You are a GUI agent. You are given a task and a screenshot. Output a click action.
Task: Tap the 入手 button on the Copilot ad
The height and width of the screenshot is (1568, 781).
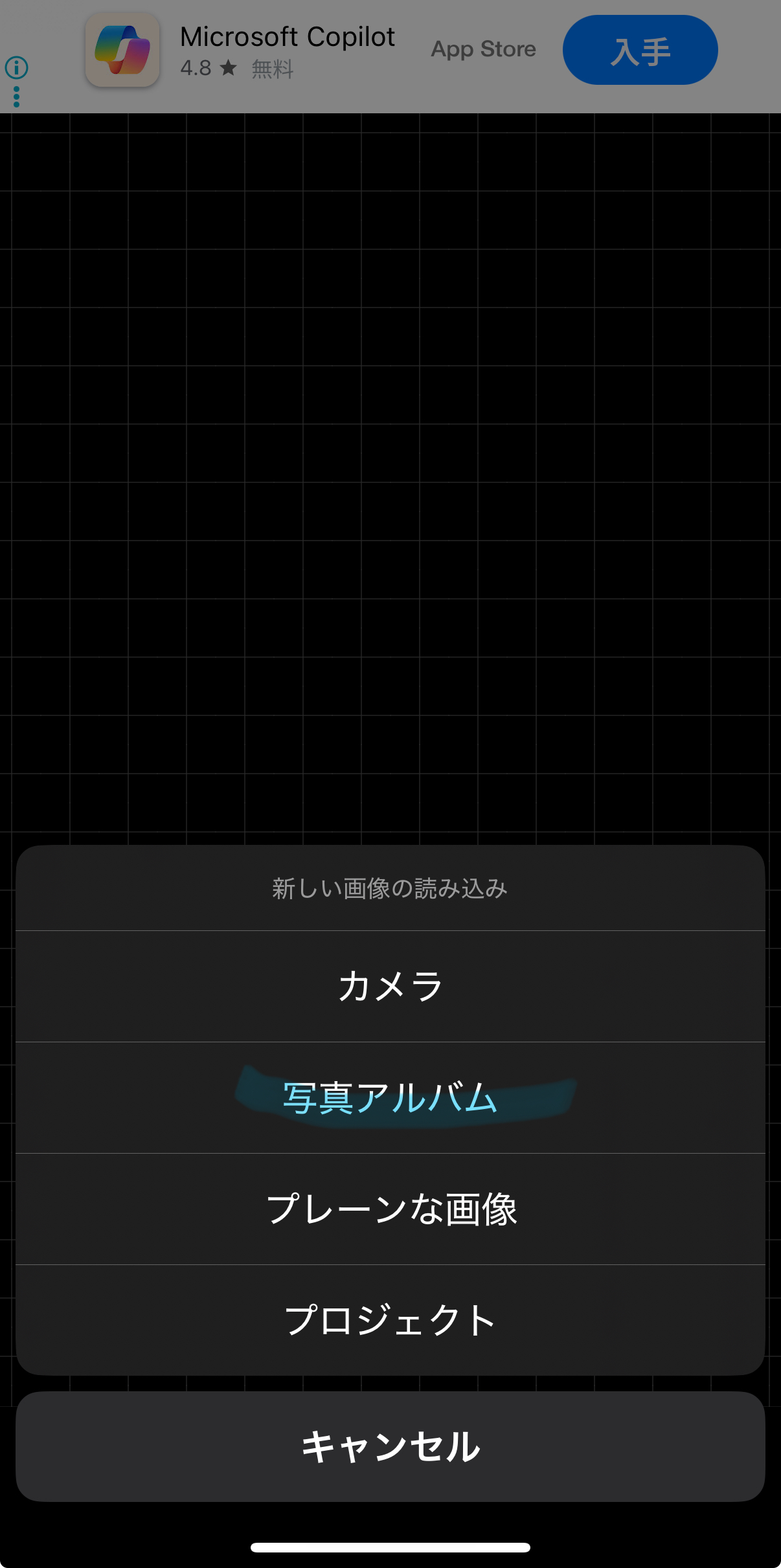[x=640, y=50]
